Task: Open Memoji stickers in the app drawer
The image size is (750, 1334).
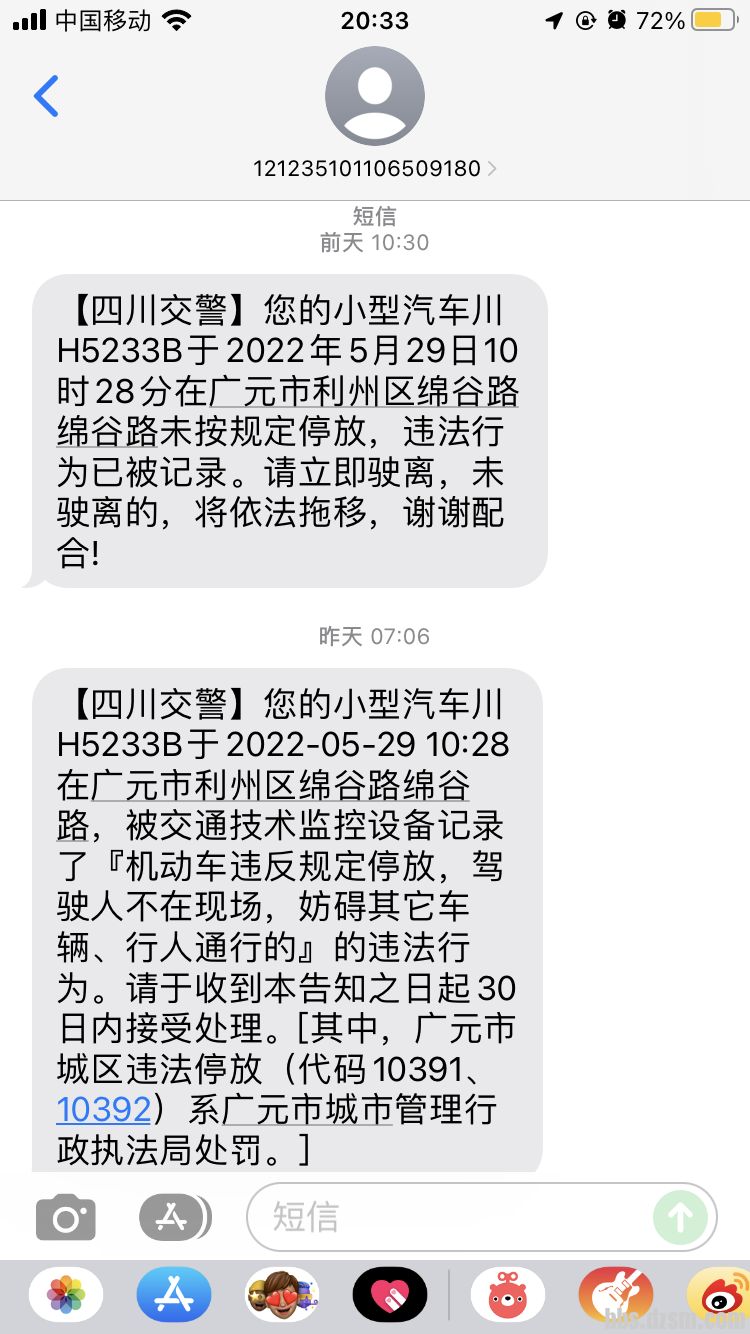Action: point(282,1295)
